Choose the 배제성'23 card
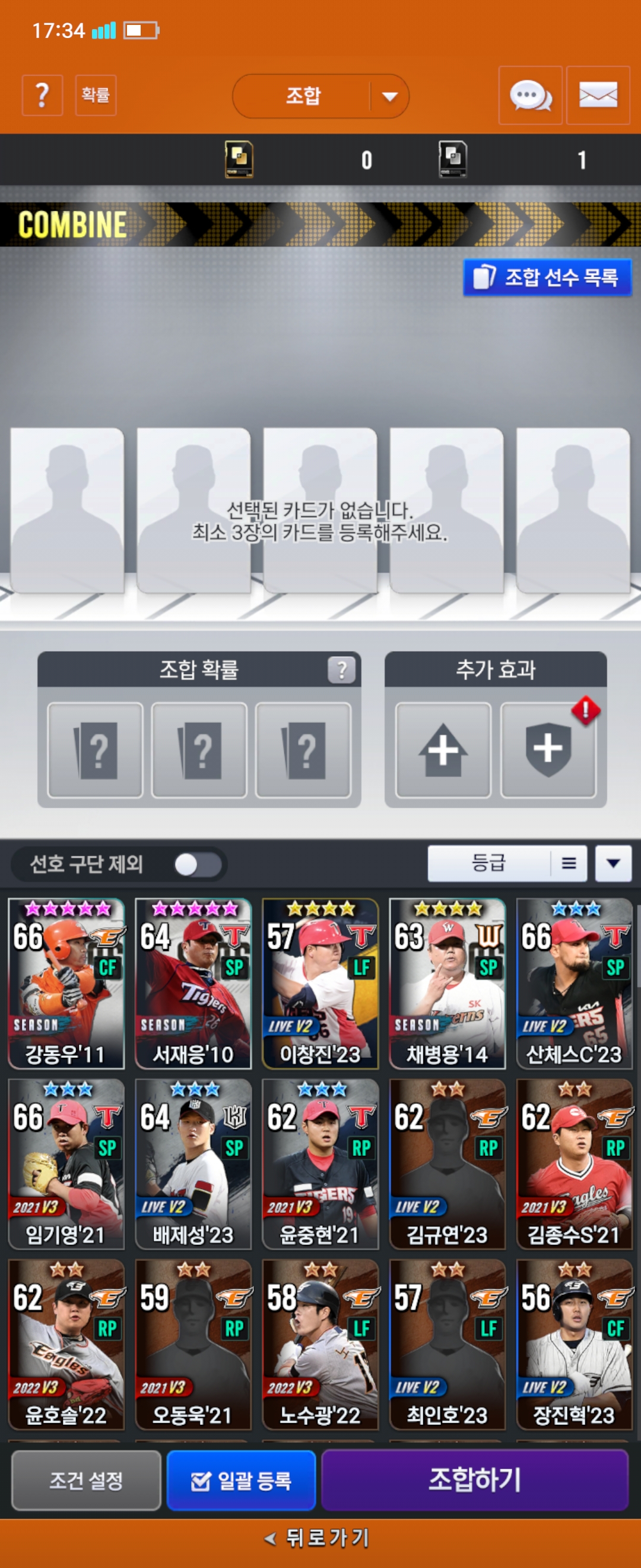The image size is (641, 1568). pyautogui.click(x=193, y=1163)
